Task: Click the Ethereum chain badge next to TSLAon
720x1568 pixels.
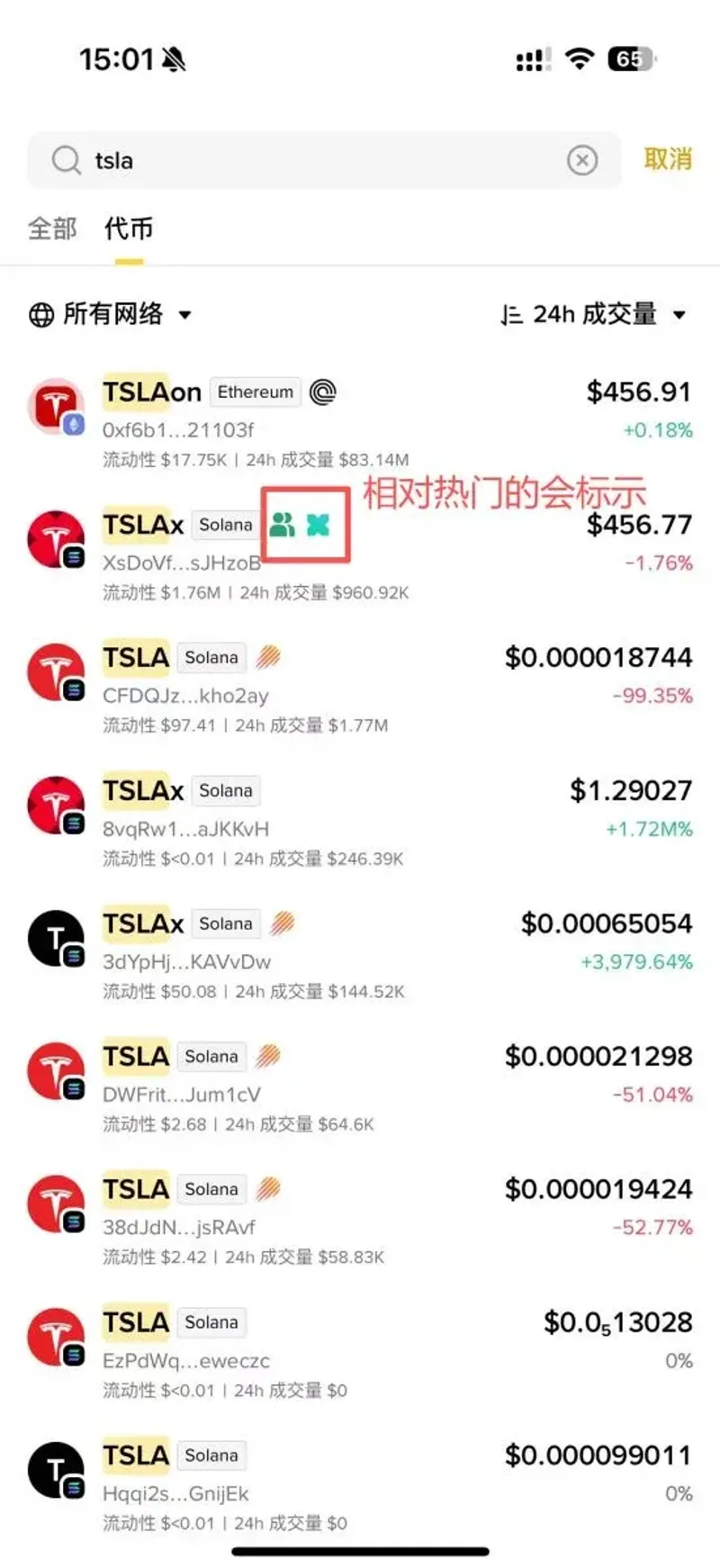Action: point(255,392)
